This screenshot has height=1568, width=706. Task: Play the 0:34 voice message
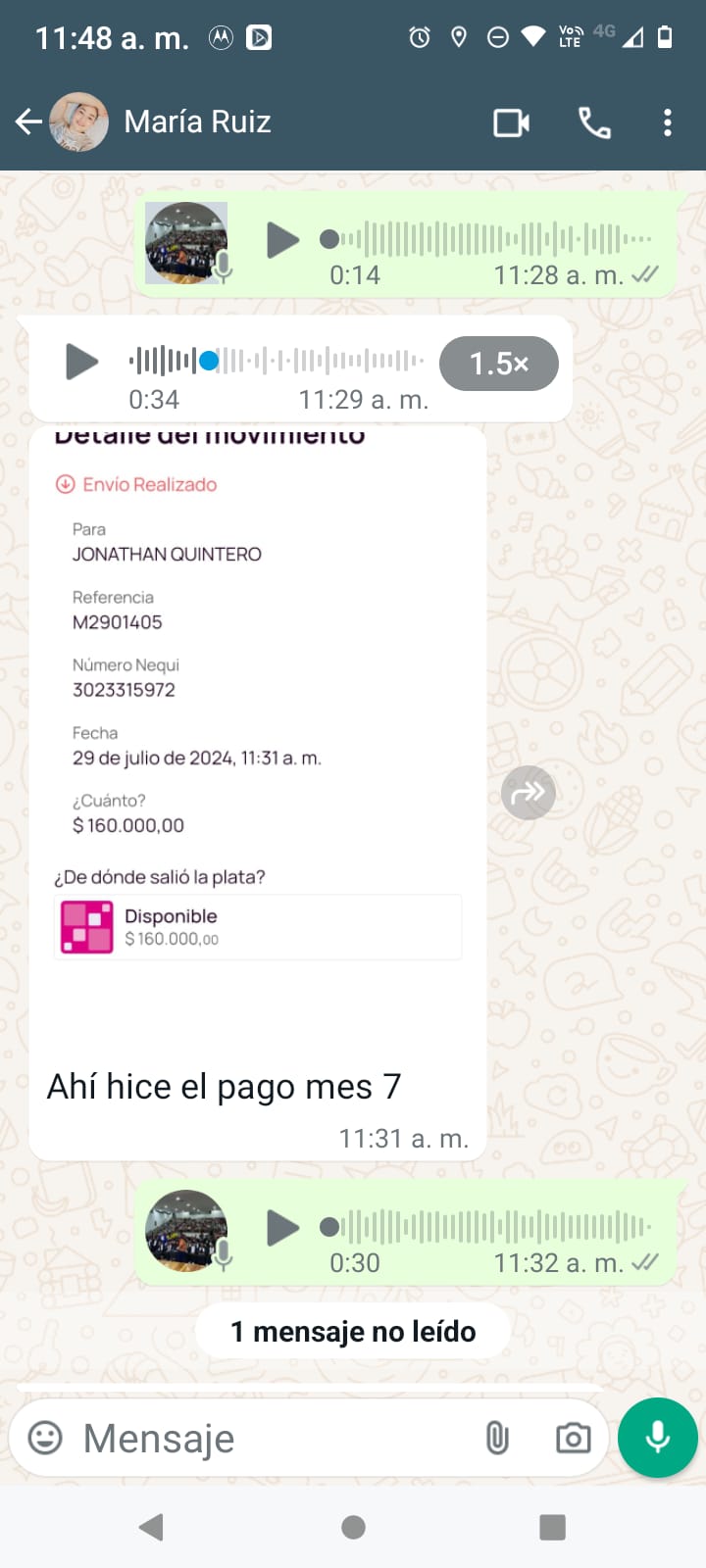[x=82, y=362]
